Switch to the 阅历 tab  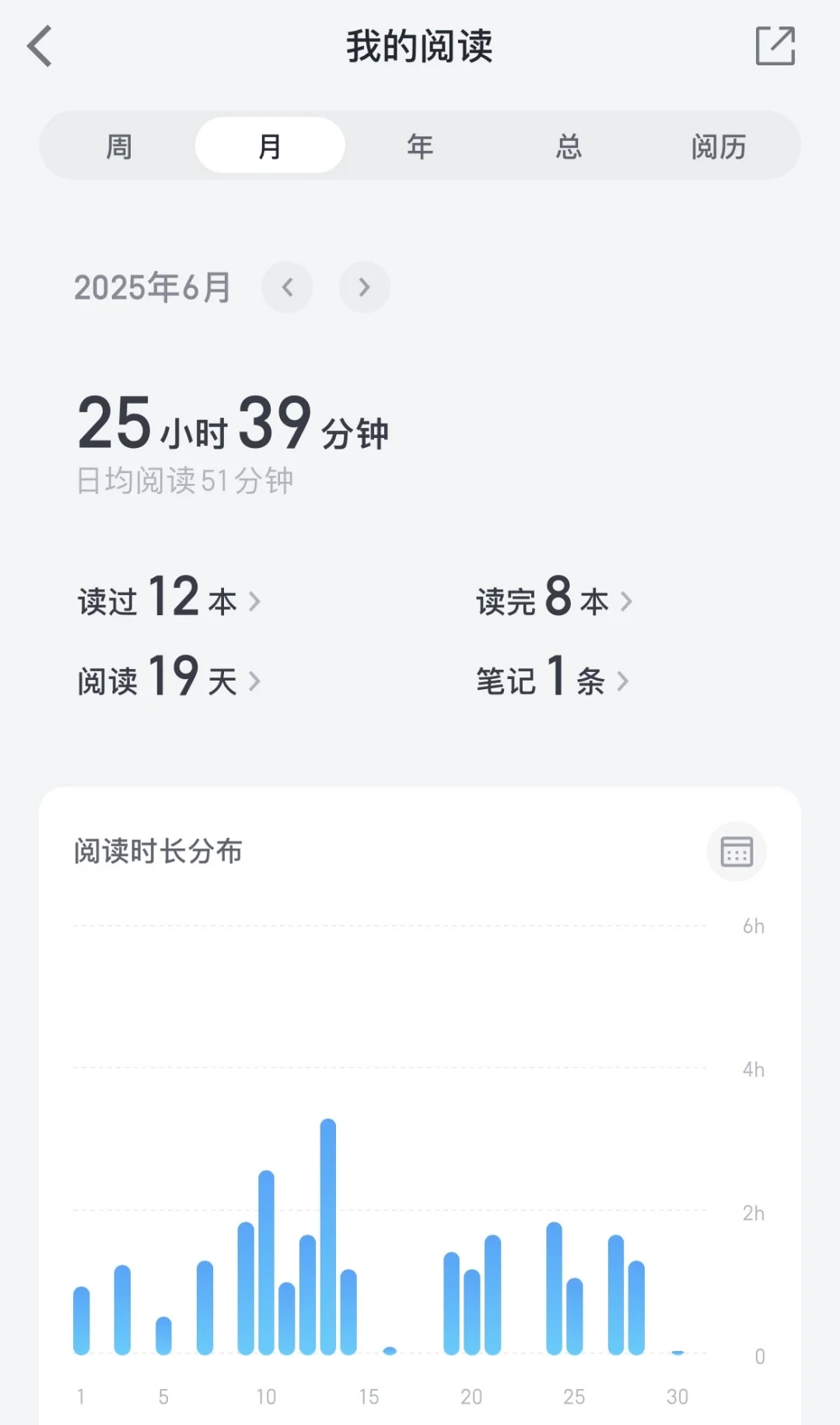click(x=718, y=146)
